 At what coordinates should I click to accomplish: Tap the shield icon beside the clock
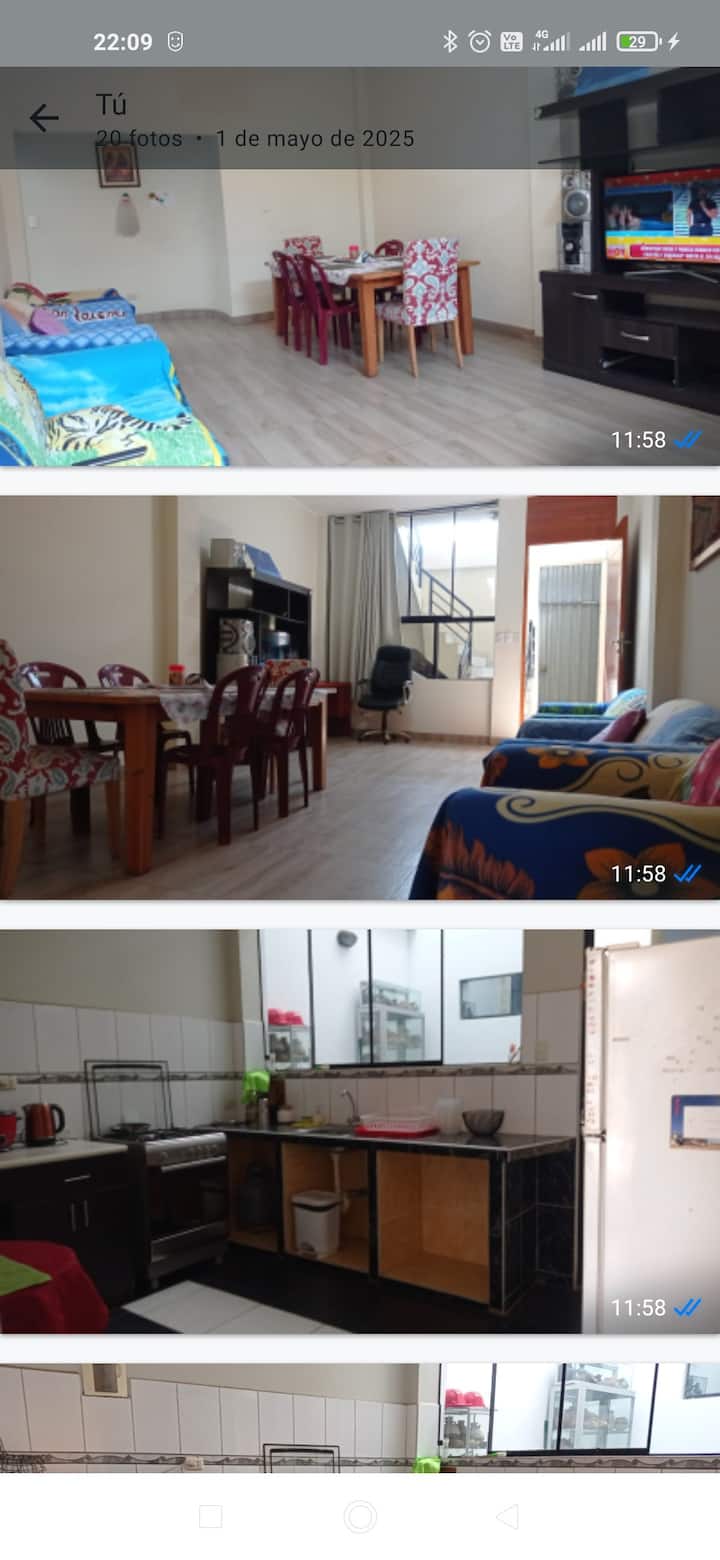coord(177,40)
